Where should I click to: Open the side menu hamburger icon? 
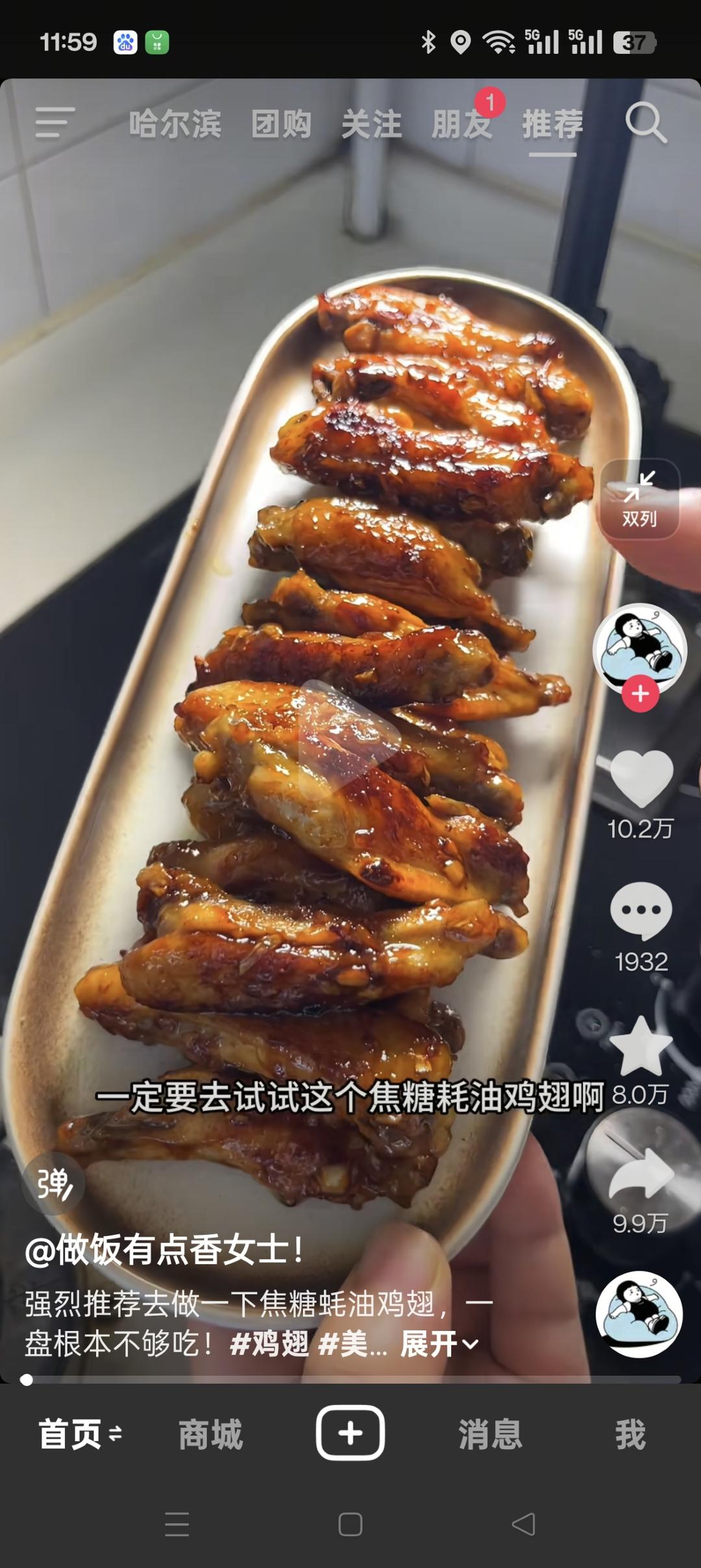[x=55, y=123]
